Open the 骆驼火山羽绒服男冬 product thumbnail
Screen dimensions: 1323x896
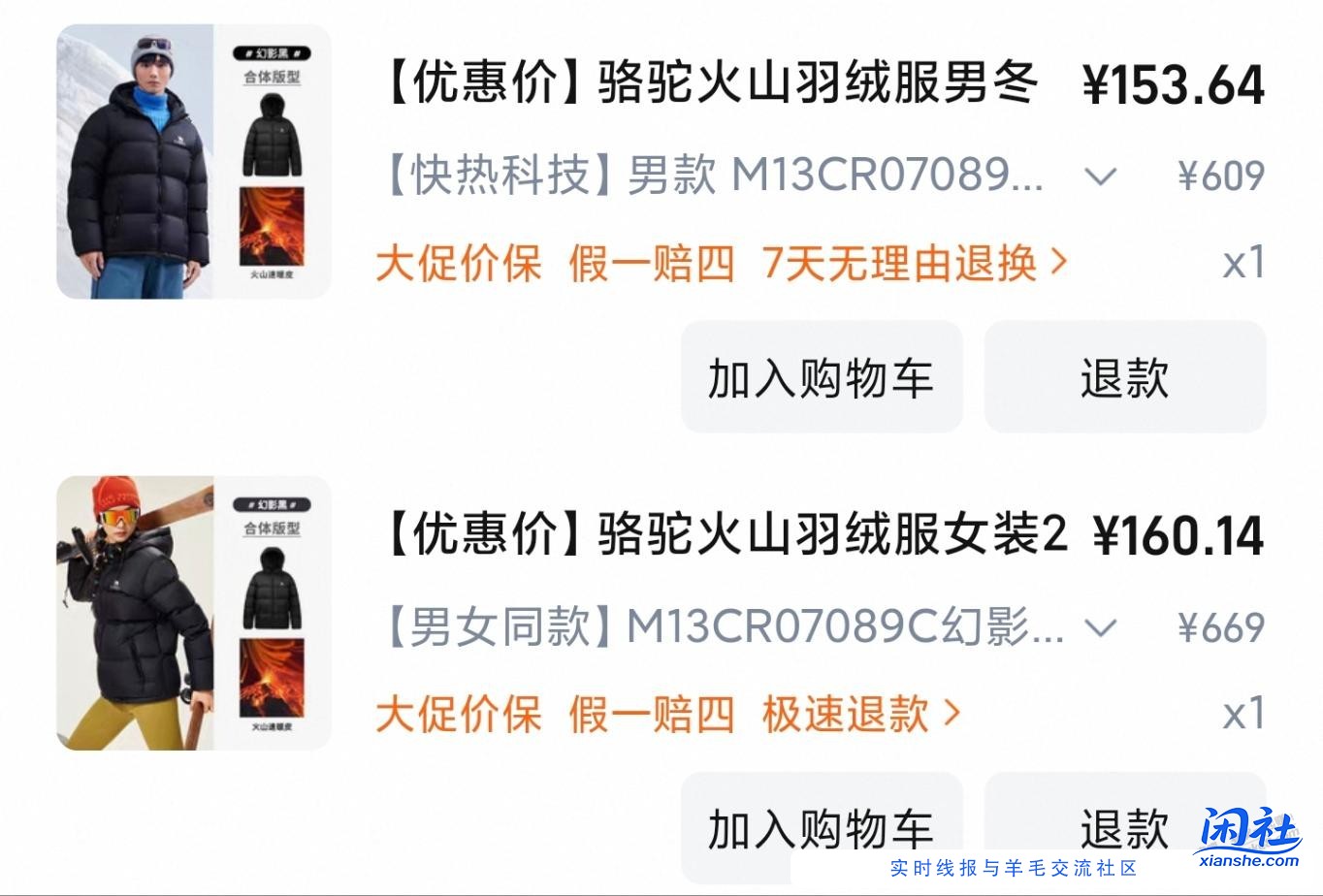click(x=193, y=161)
